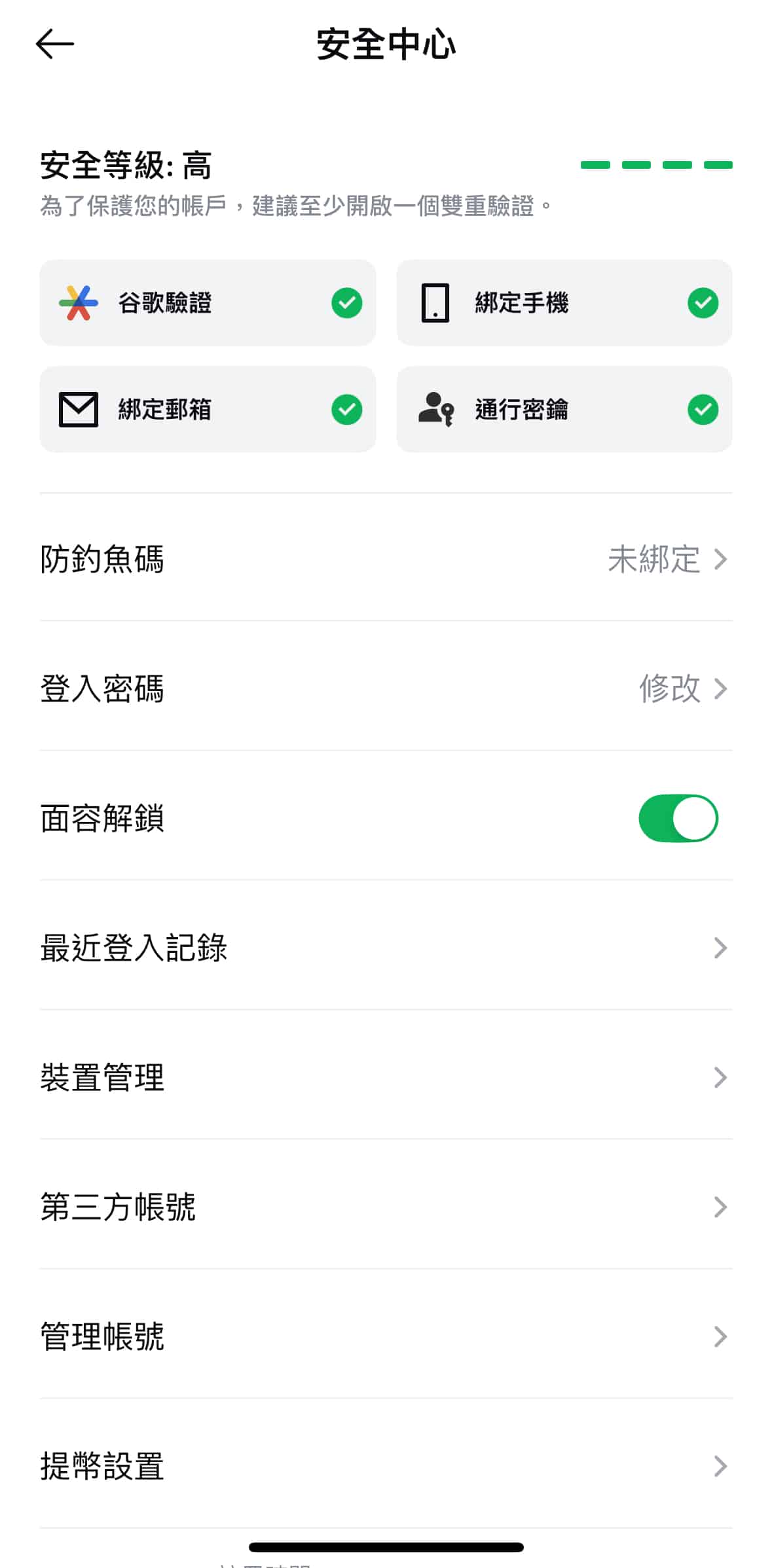Go back using the top-left arrow
Screen dimensions: 772x1568
pyautogui.click(x=55, y=45)
